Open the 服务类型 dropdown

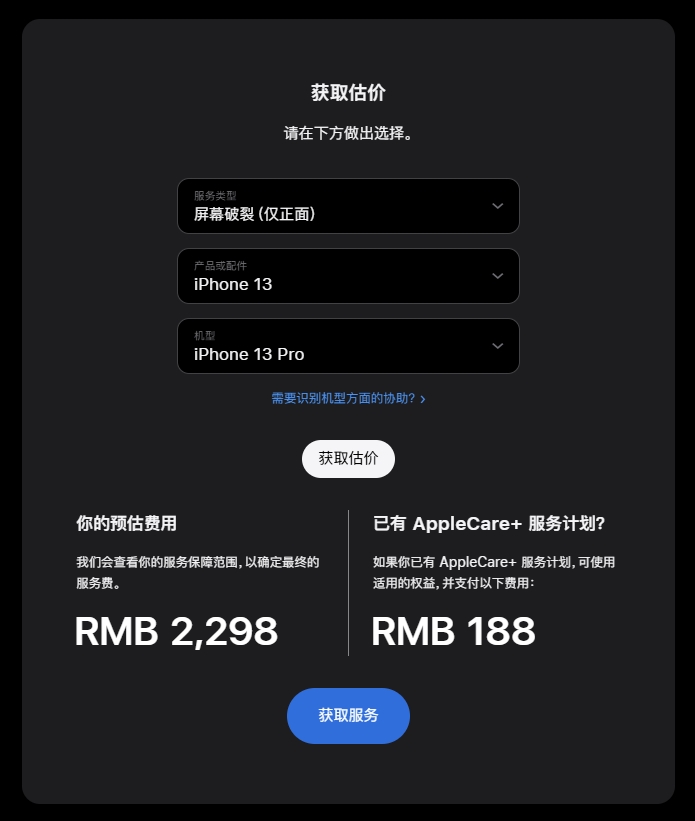point(348,206)
